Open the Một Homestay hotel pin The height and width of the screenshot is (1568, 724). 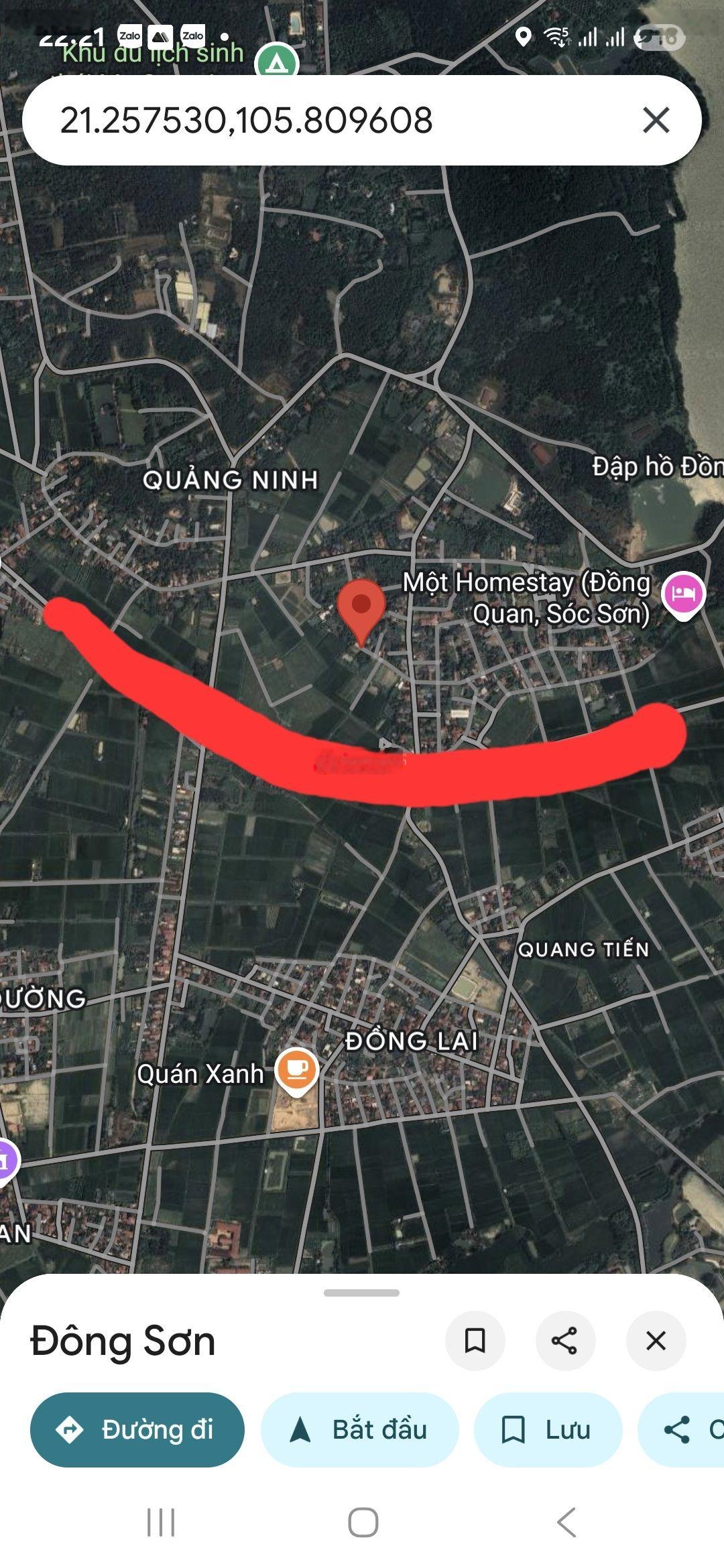(682, 594)
